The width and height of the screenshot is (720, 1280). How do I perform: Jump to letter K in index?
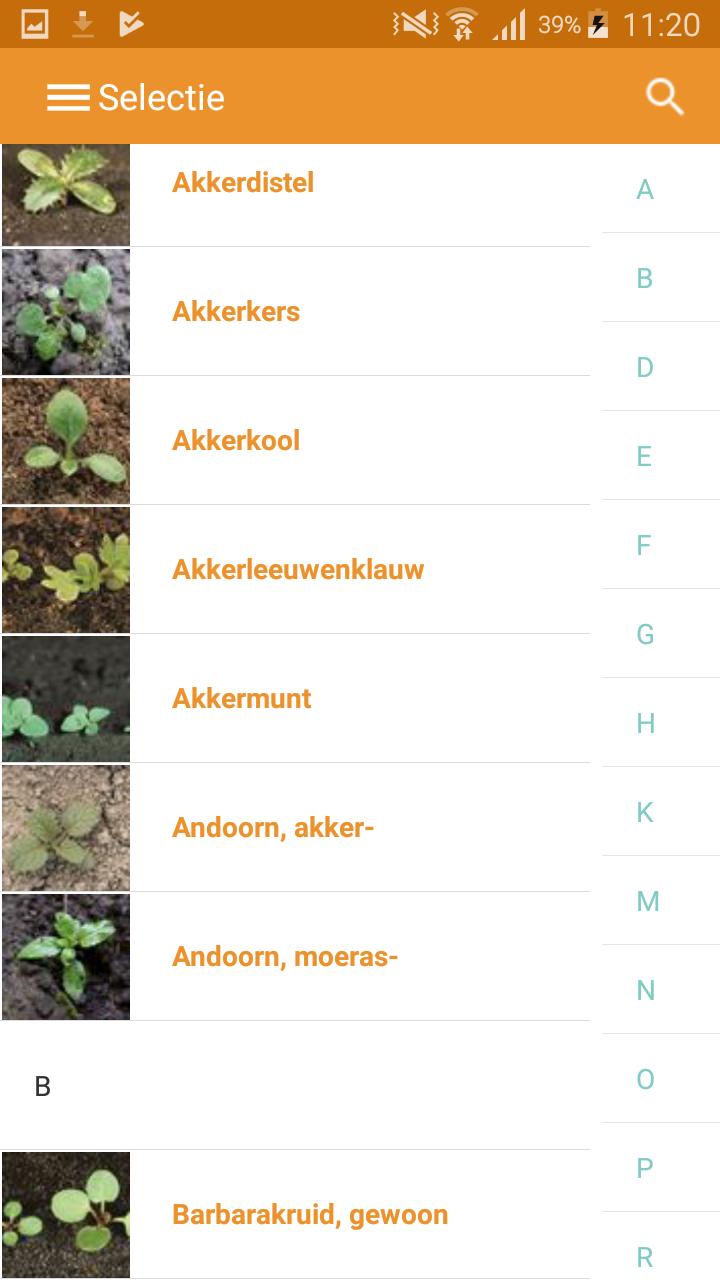point(646,813)
